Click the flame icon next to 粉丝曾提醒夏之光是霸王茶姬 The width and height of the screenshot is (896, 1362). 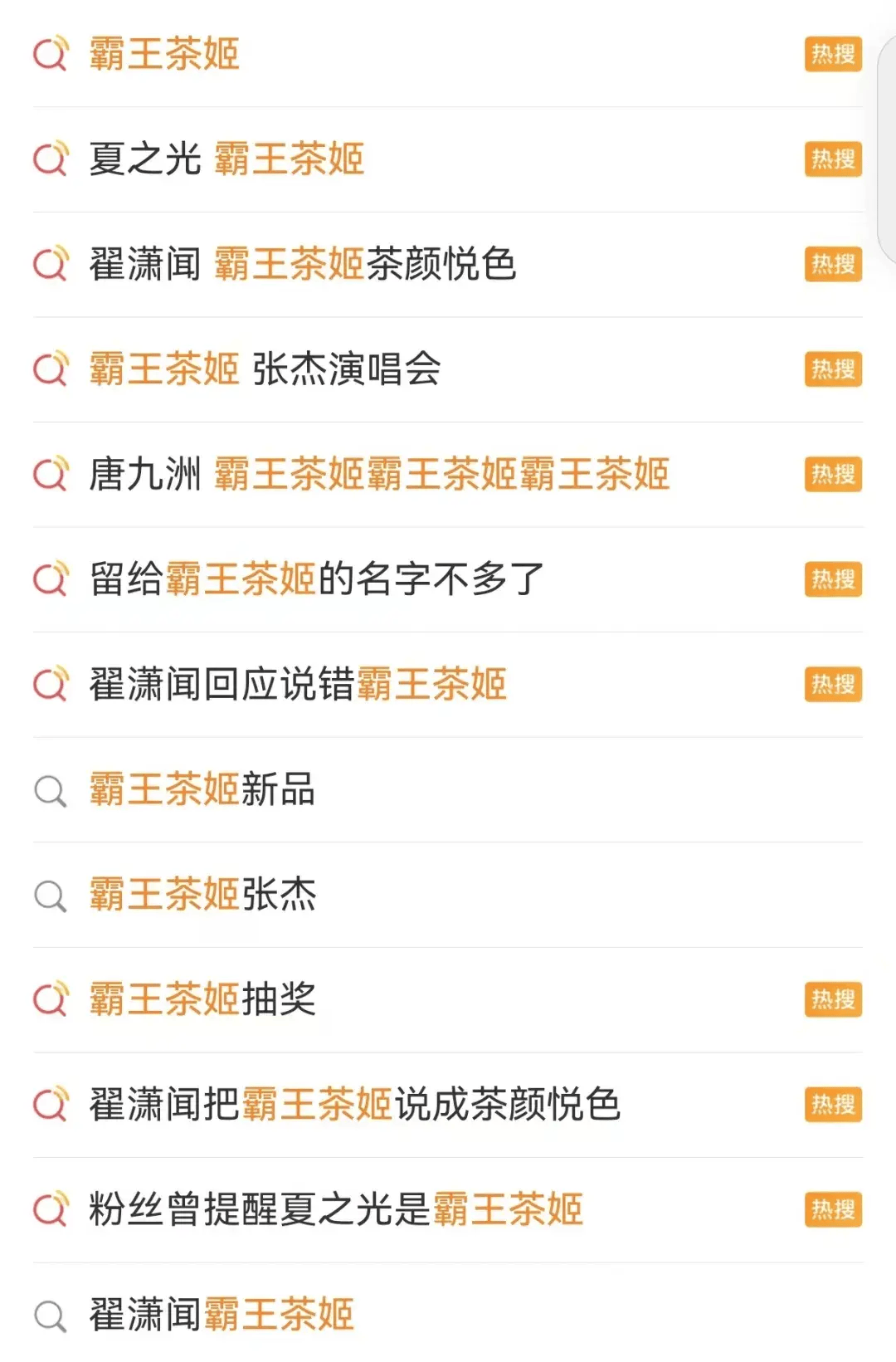coord(50,1208)
